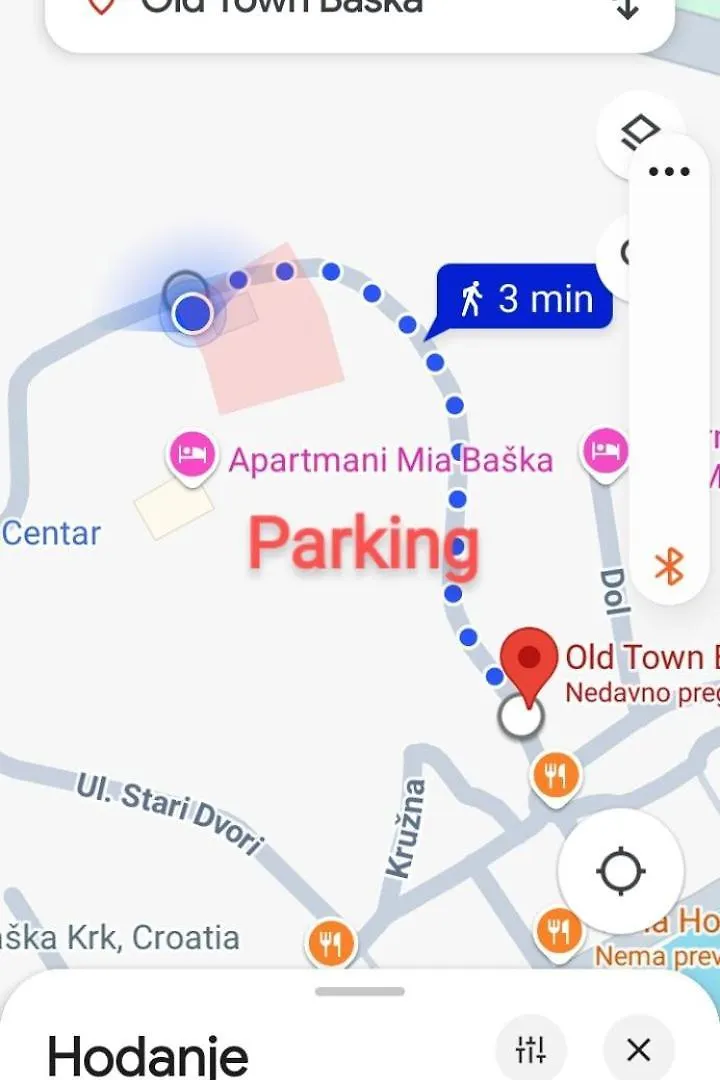Open route options next to Hodanje
The image size is (720, 1080).
[530, 1049]
